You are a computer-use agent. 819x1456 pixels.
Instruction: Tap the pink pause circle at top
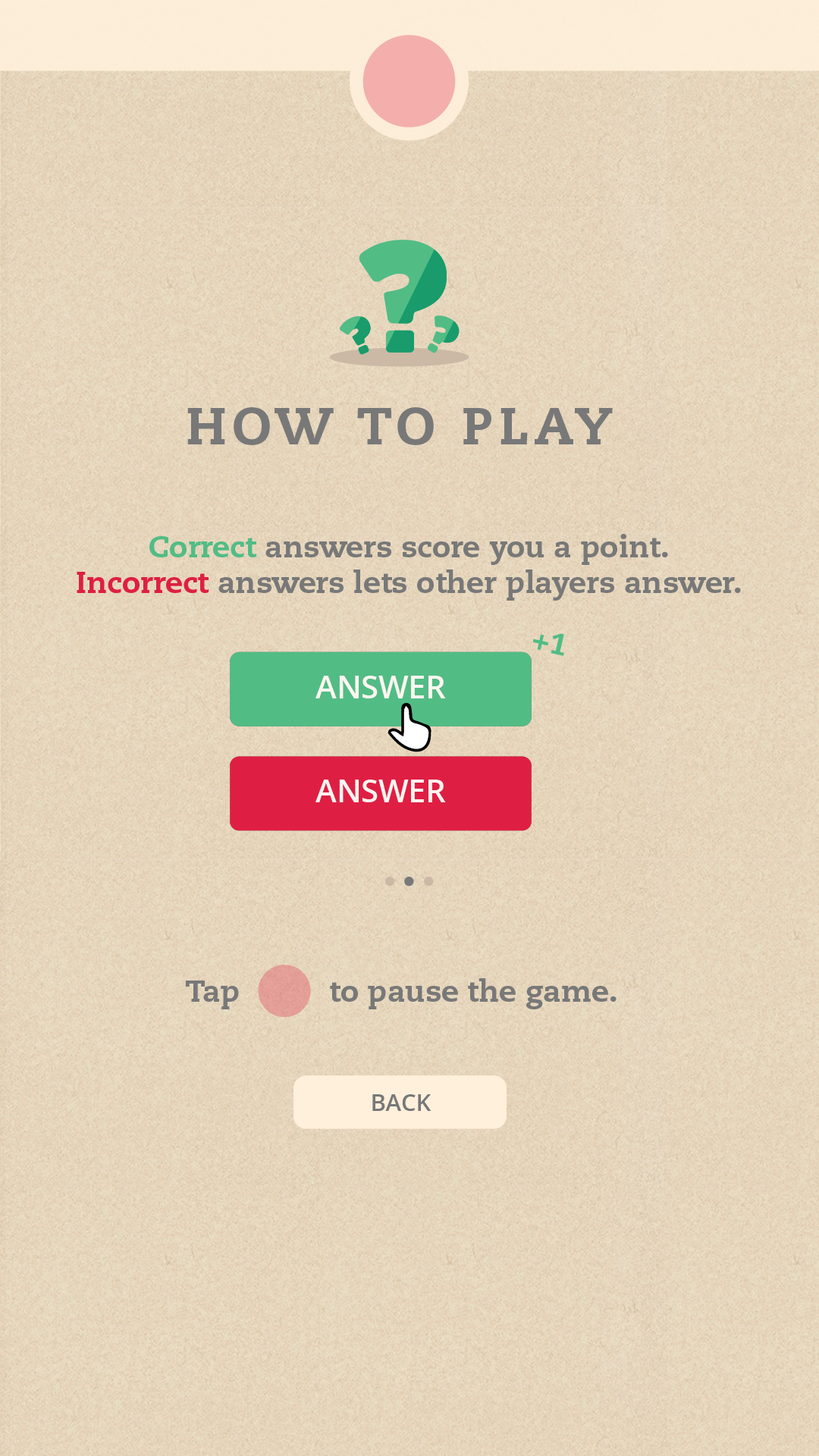coord(409,81)
